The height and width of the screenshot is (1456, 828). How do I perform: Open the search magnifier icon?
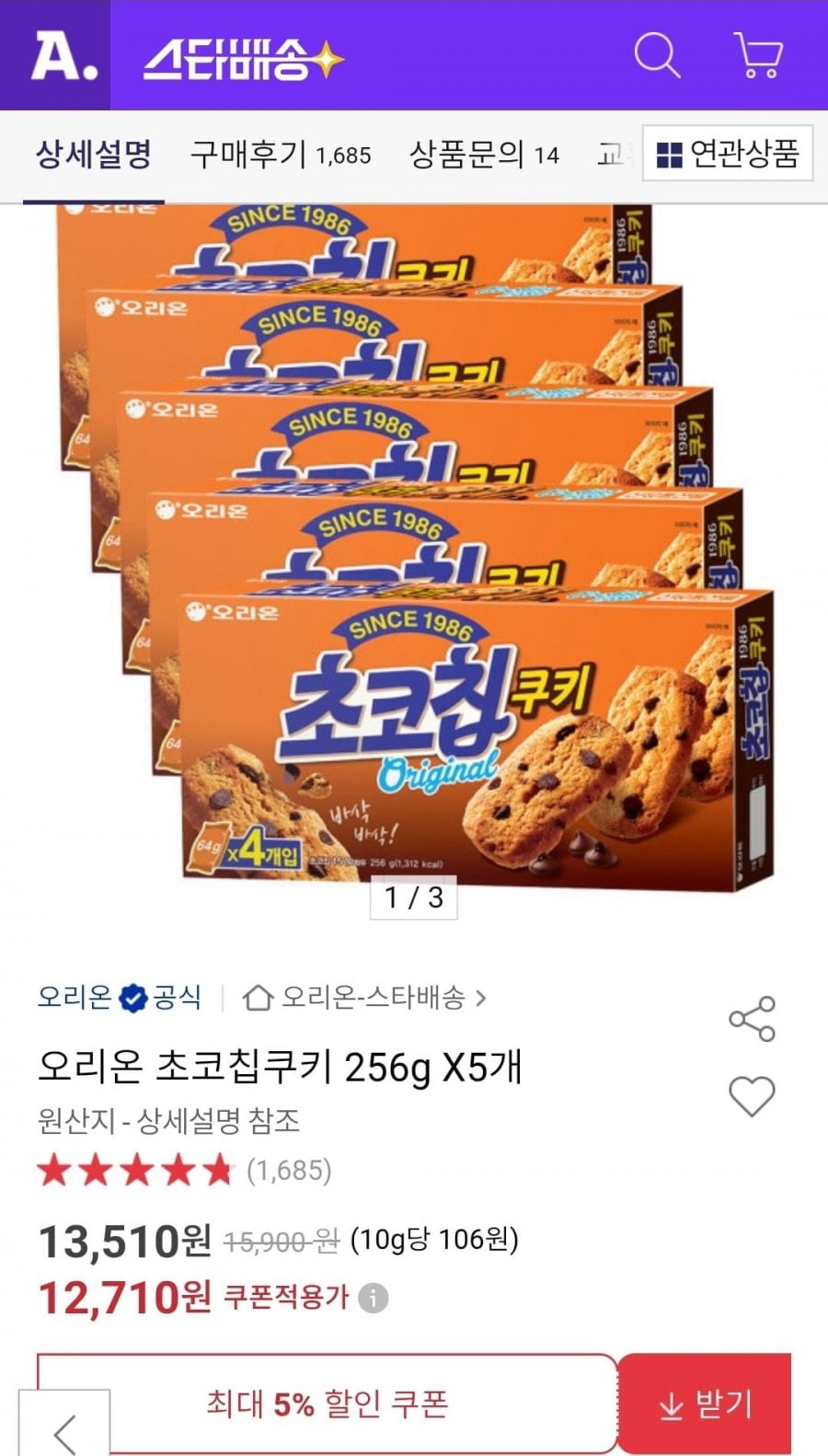[657, 56]
